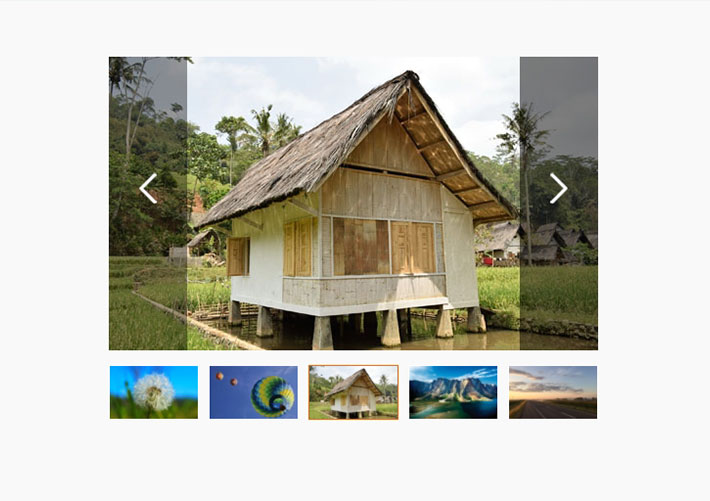Advance to the next slide
The height and width of the screenshot is (501, 710).
(x=558, y=189)
